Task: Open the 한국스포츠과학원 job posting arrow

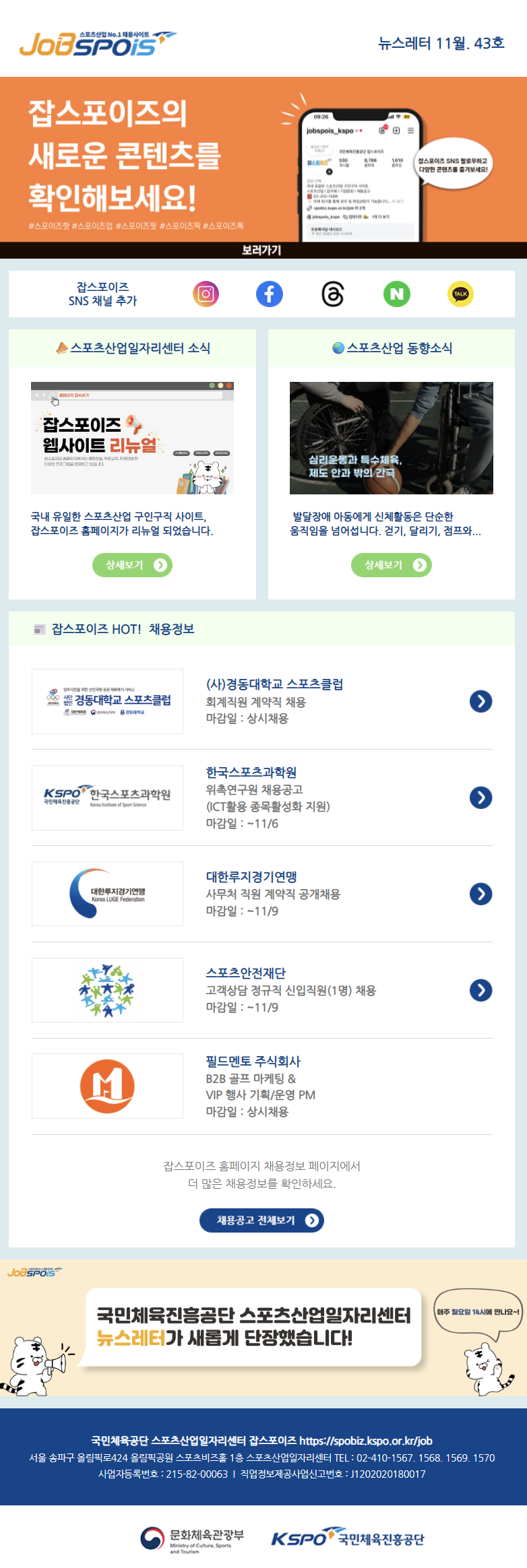Action: 480,797
